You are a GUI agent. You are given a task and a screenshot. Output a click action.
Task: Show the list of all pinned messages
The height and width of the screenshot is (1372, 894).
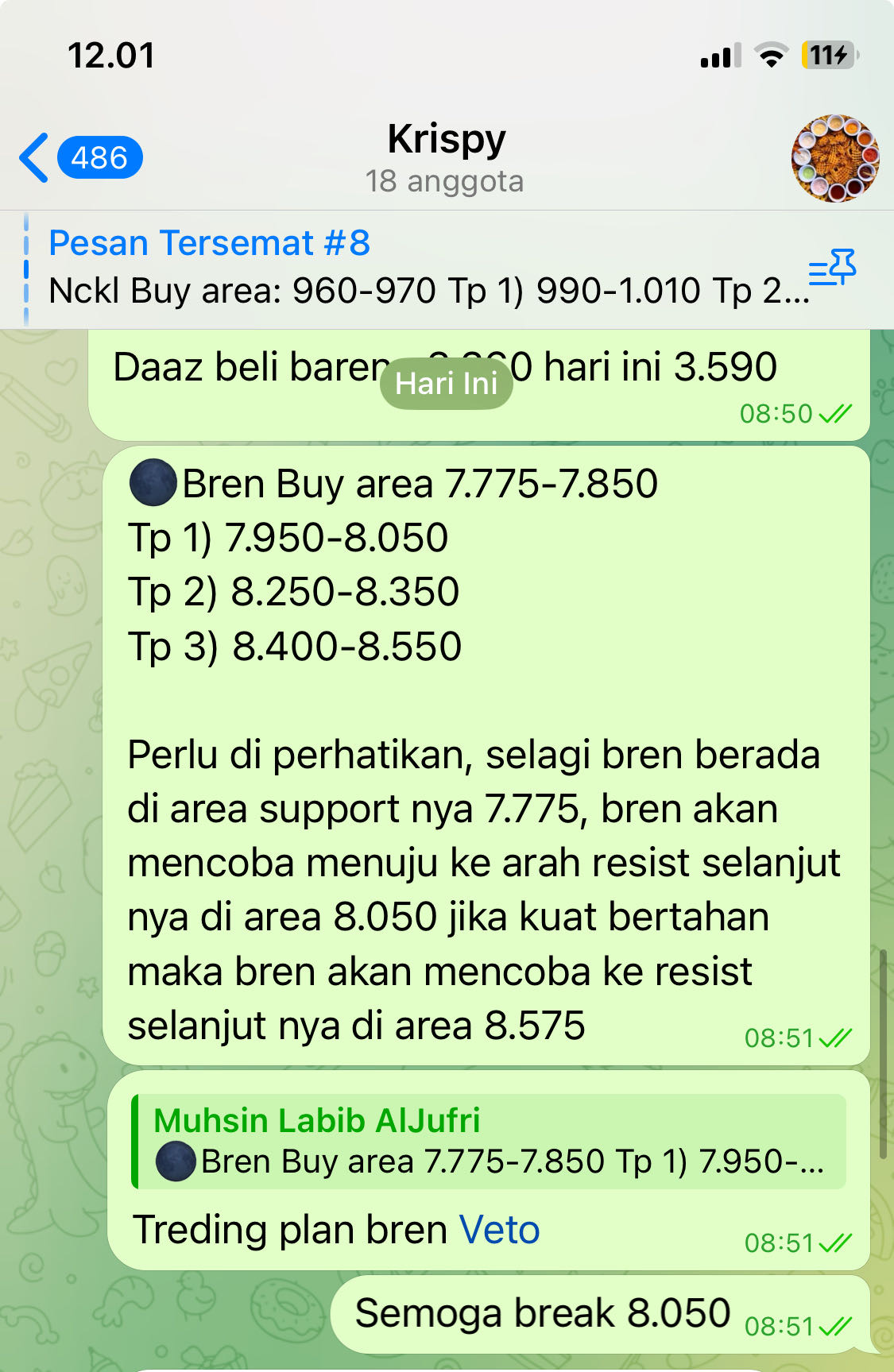pyautogui.click(x=832, y=269)
